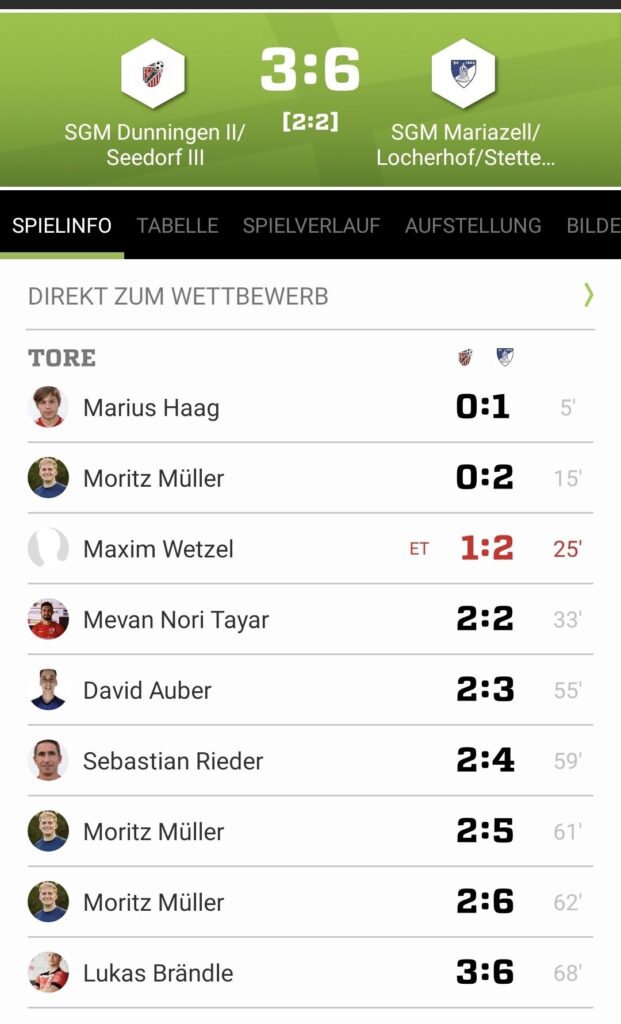Select the Spielinfo tab
This screenshot has height=1024, width=621.
[x=62, y=225]
